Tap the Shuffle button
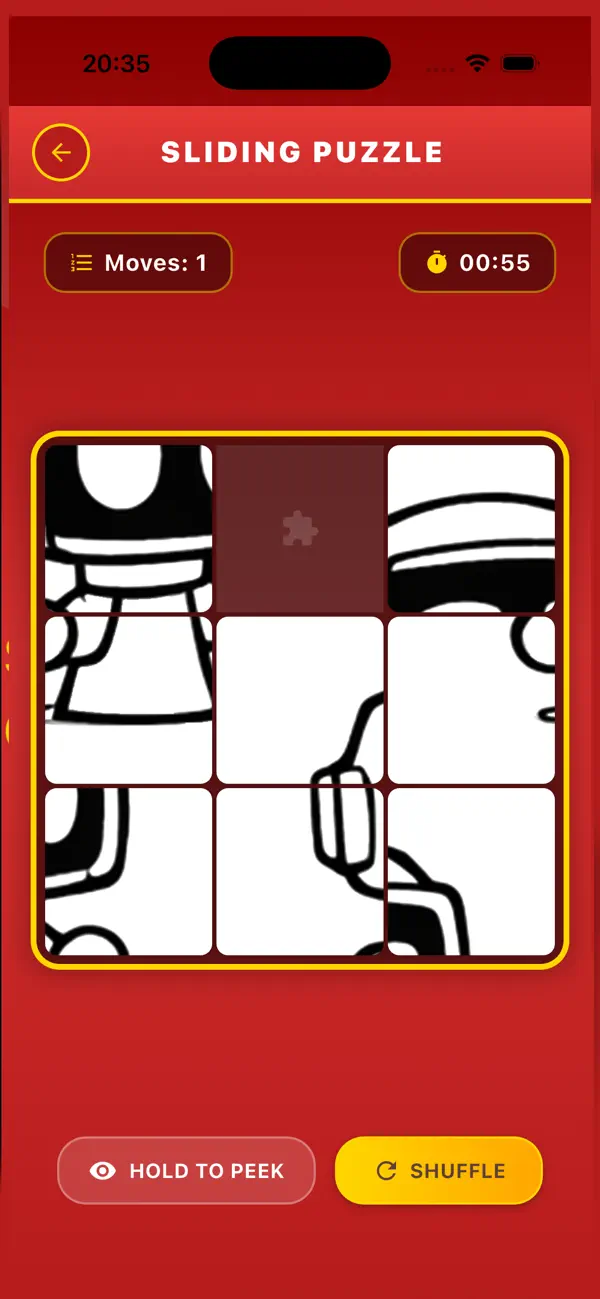The width and height of the screenshot is (600, 1299). coord(439,1170)
